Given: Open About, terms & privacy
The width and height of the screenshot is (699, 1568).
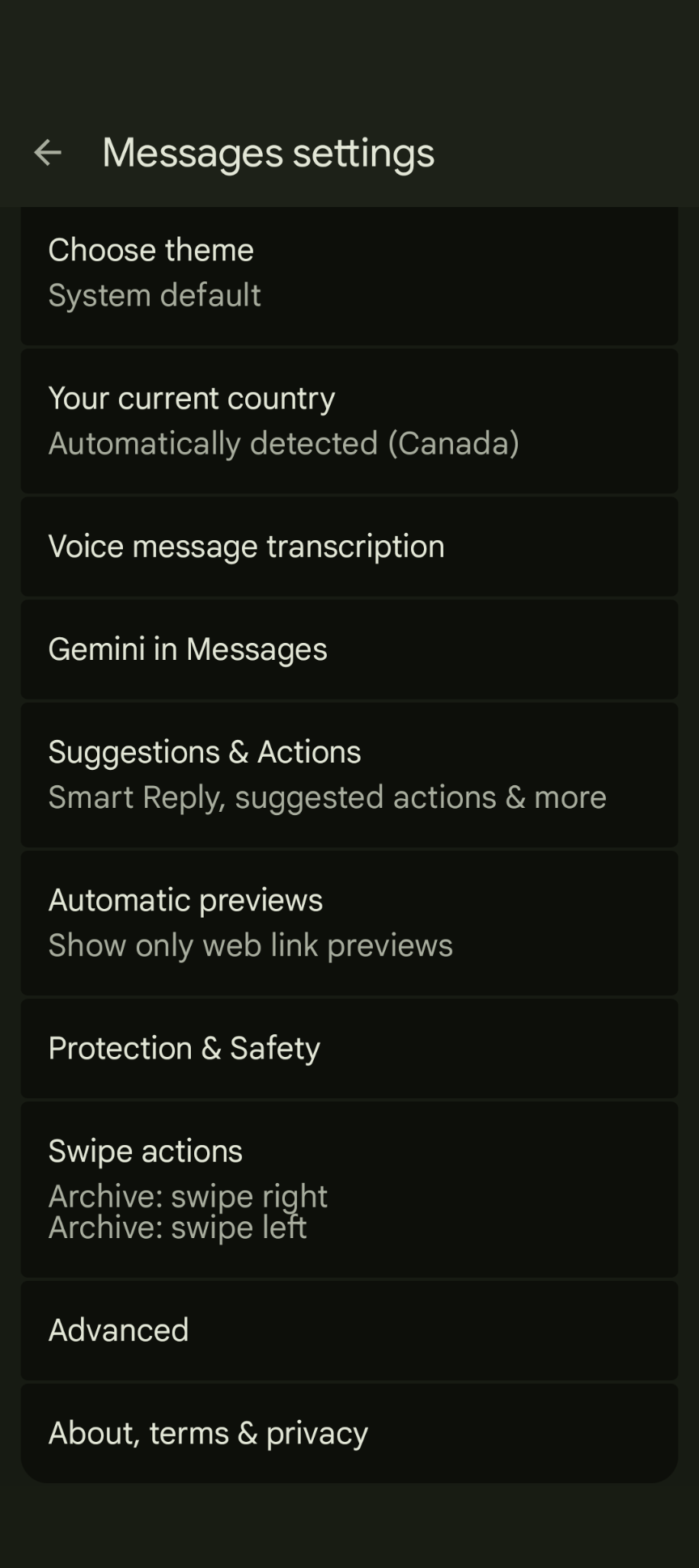Looking at the screenshot, I should [x=349, y=1433].
